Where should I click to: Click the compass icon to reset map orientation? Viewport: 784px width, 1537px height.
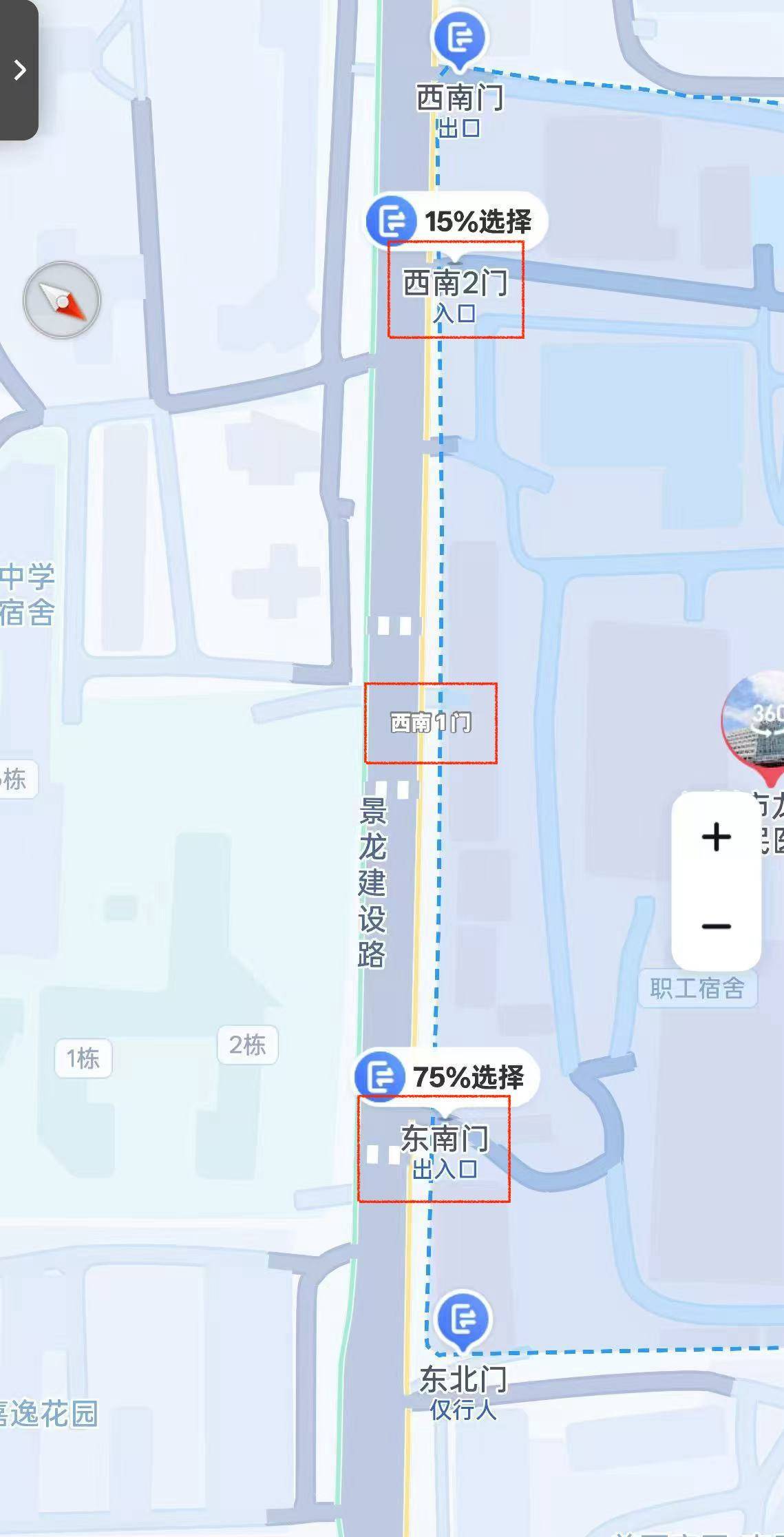click(62, 302)
